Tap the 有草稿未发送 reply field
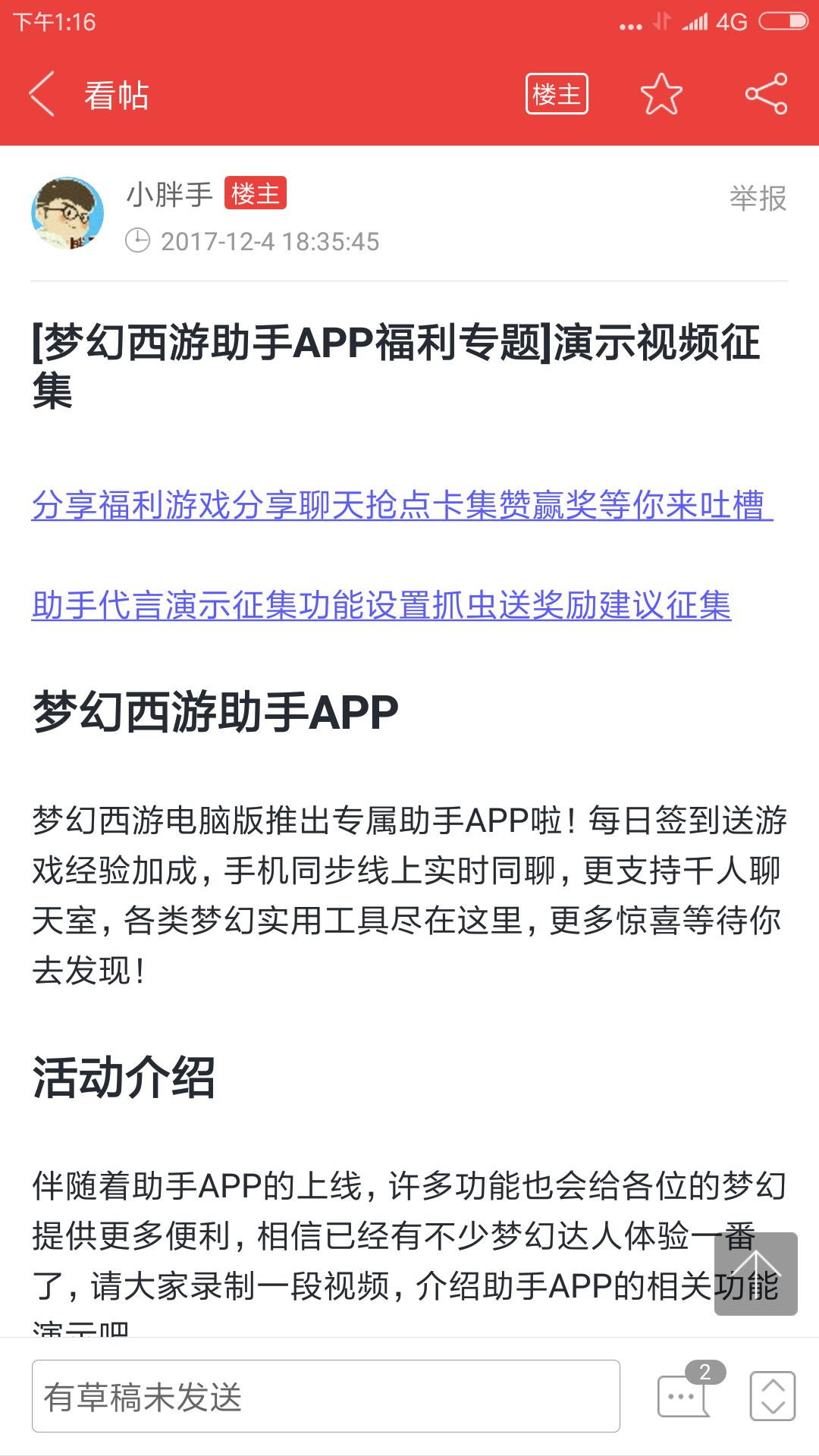The image size is (819, 1456). tap(326, 1396)
